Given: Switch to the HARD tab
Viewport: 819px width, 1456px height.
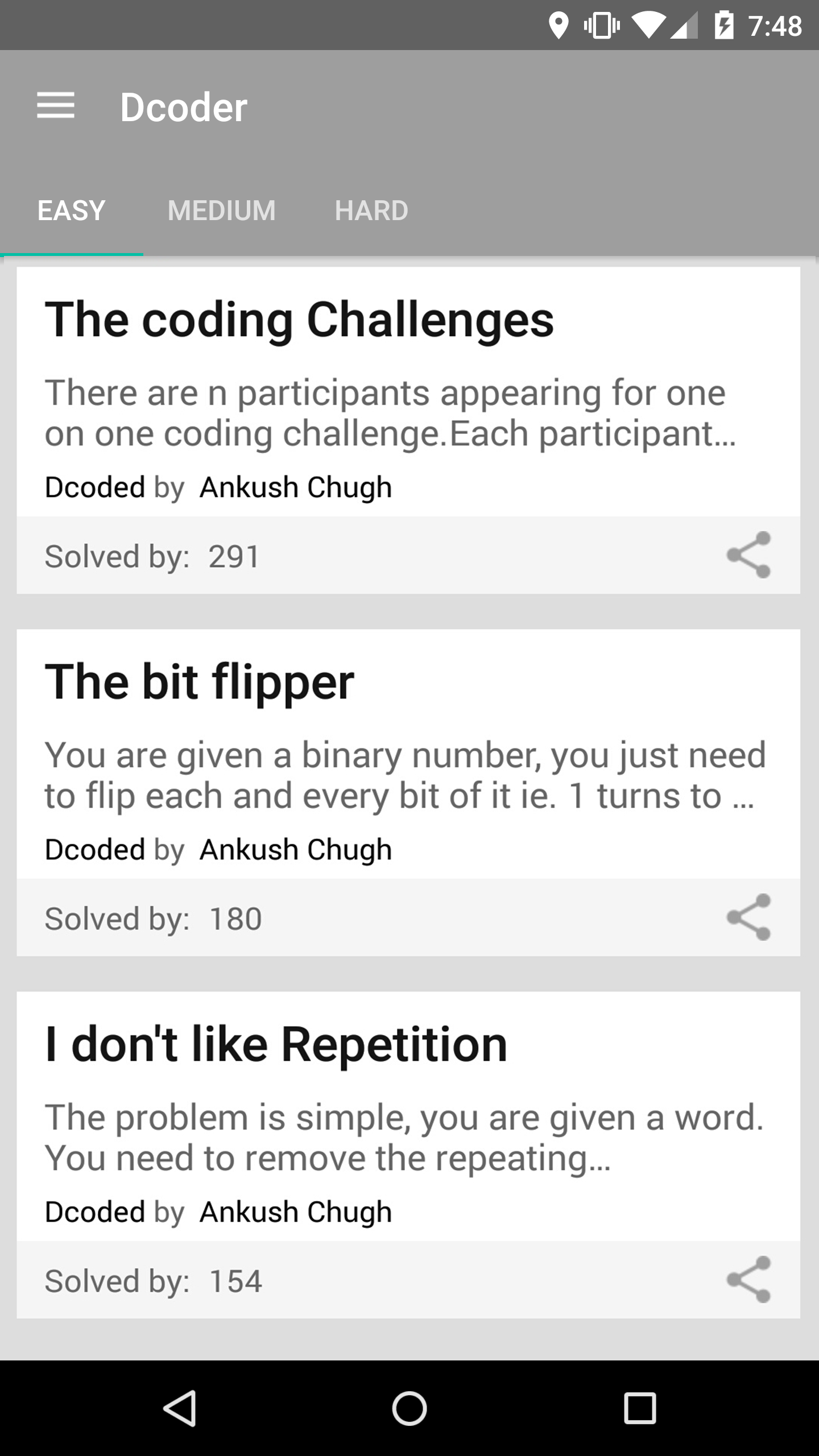Looking at the screenshot, I should 372,210.
